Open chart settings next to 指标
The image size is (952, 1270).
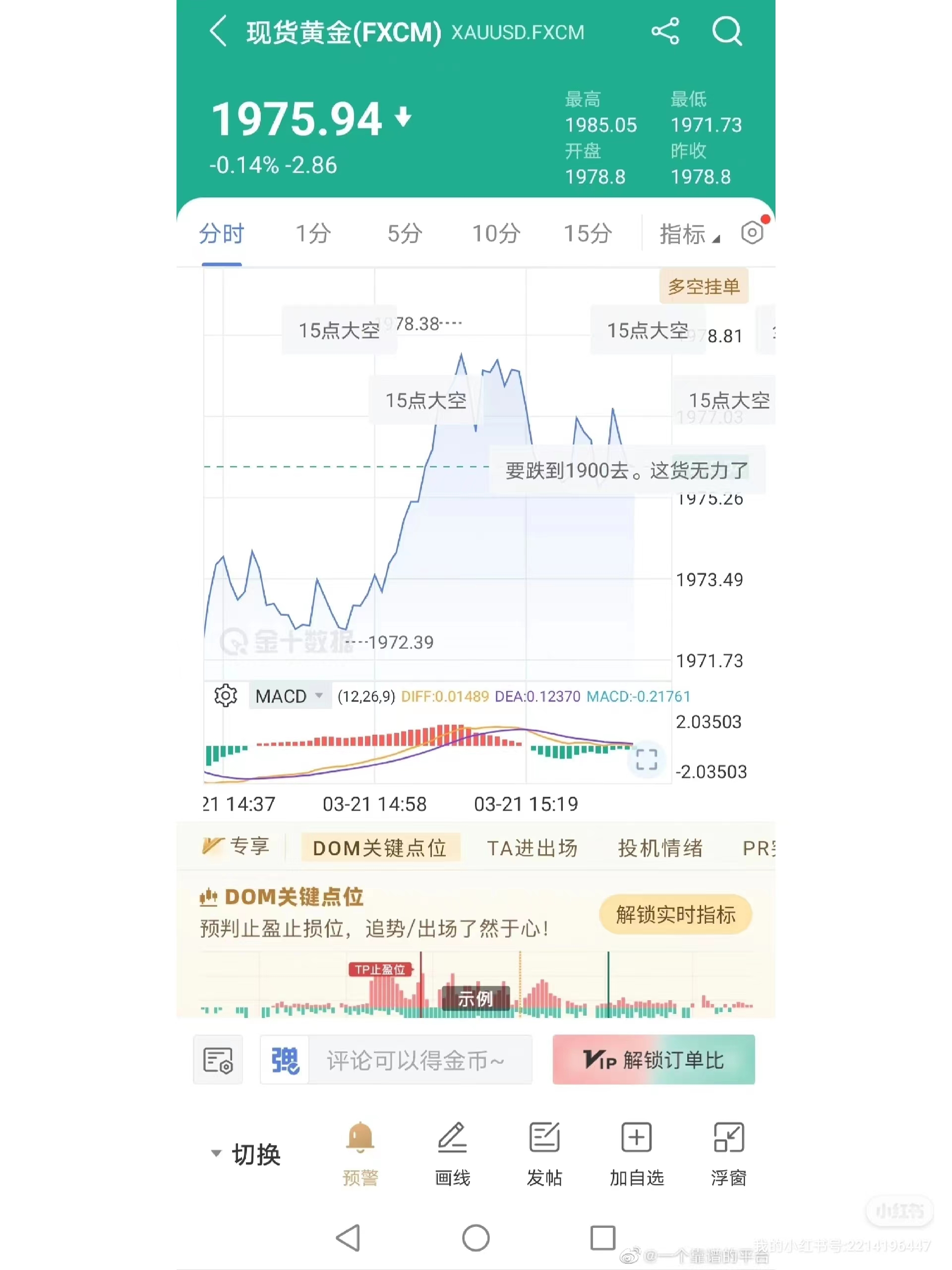[752, 233]
